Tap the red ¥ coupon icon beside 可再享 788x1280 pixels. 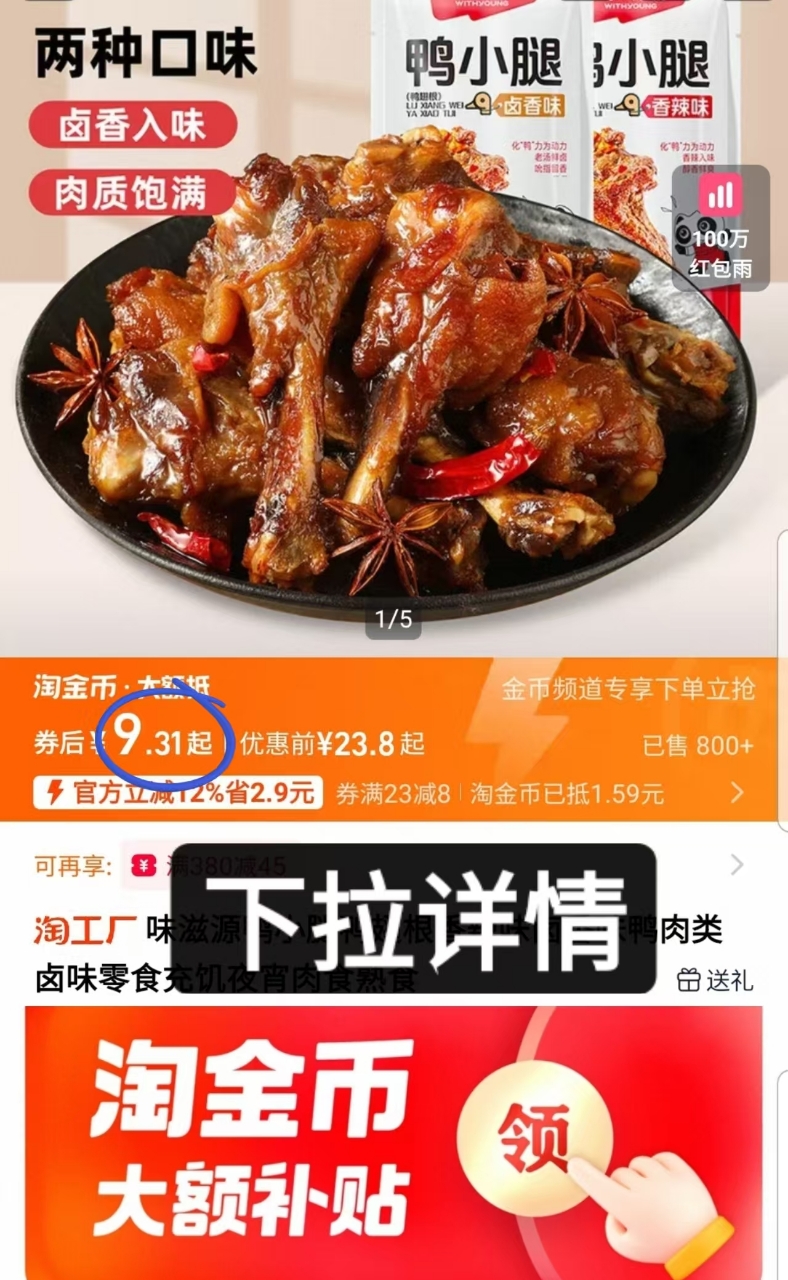pyautogui.click(x=144, y=865)
